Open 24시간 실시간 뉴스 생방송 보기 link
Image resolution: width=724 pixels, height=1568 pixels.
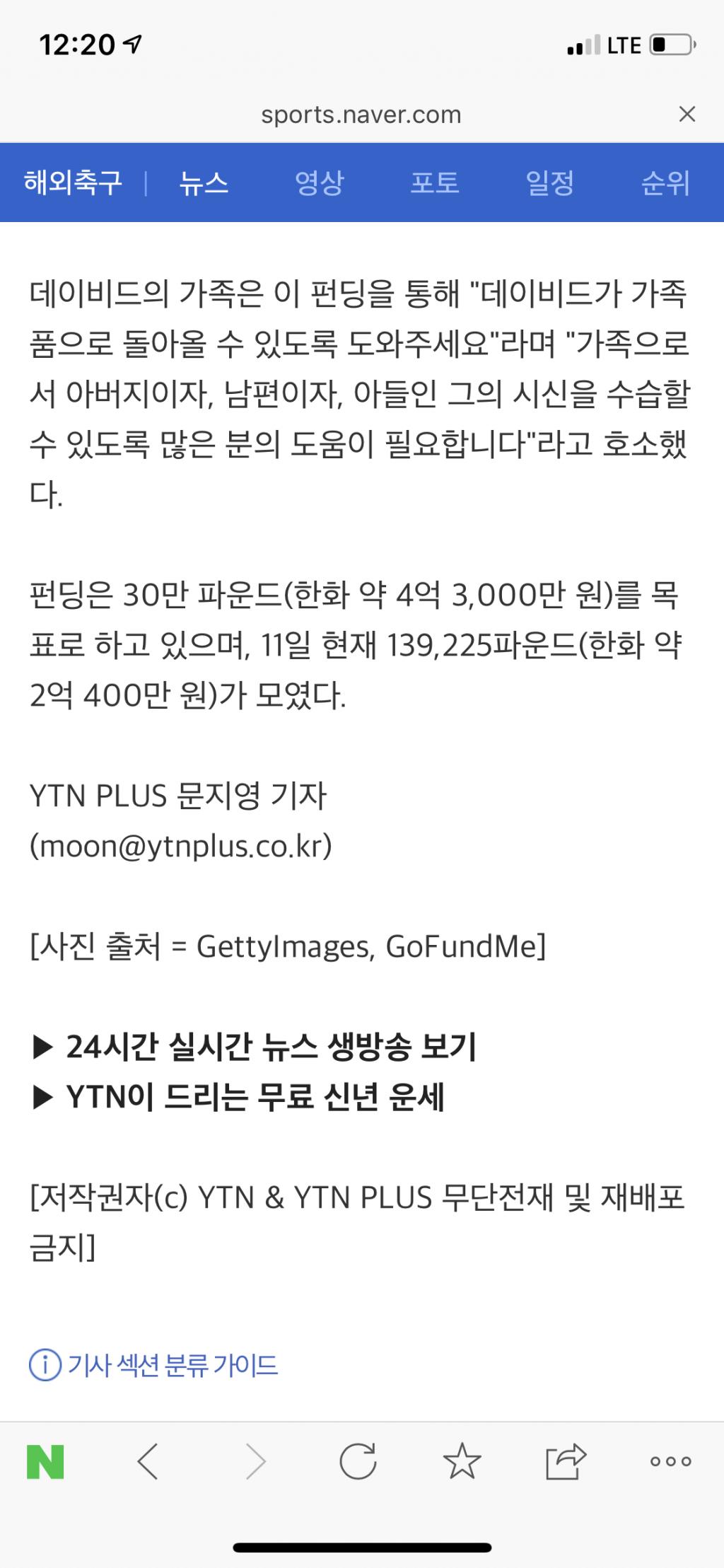(270, 1047)
